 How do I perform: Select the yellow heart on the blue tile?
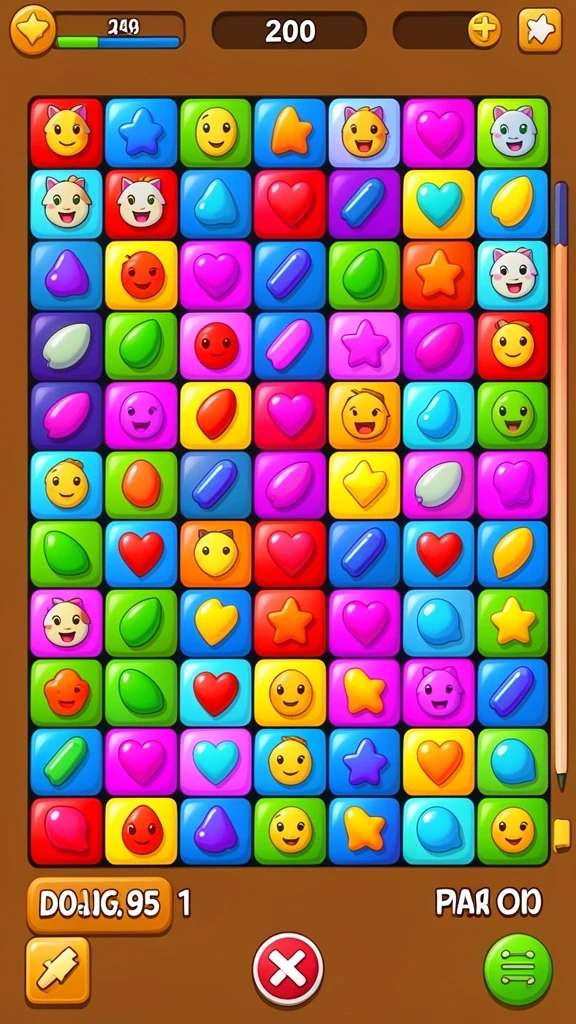(216, 624)
